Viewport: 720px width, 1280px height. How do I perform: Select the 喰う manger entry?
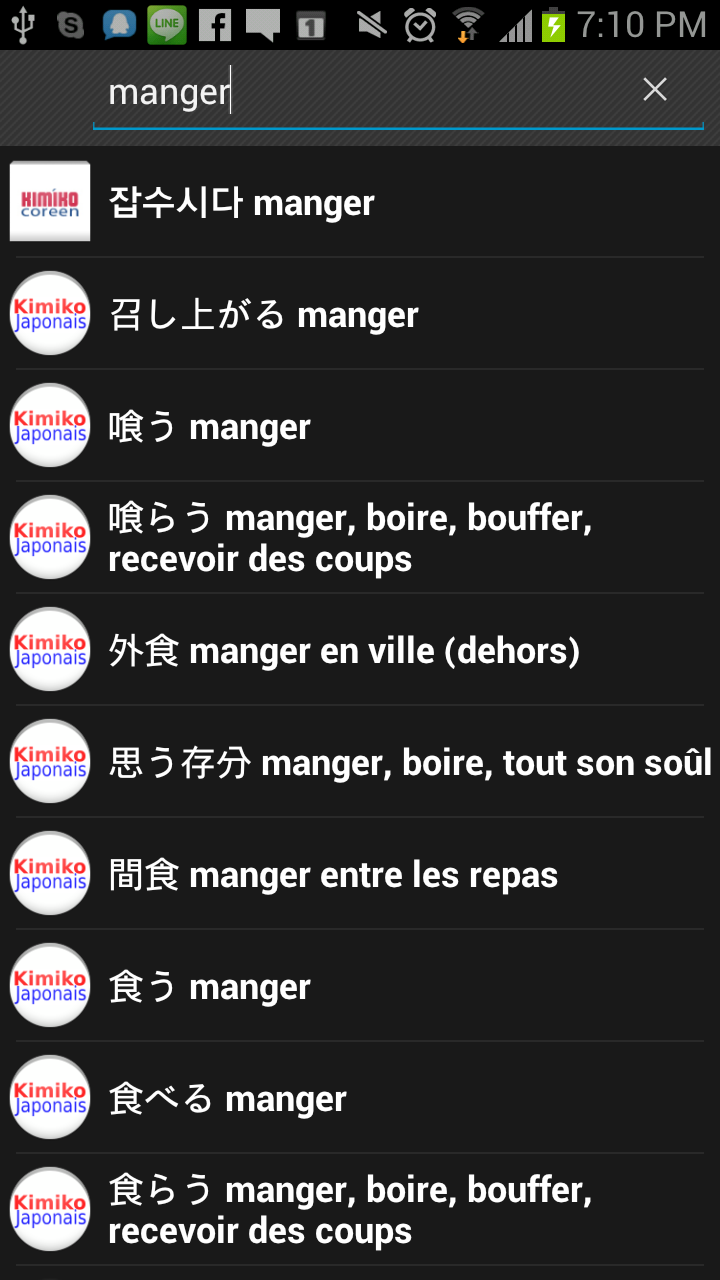click(x=360, y=427)
